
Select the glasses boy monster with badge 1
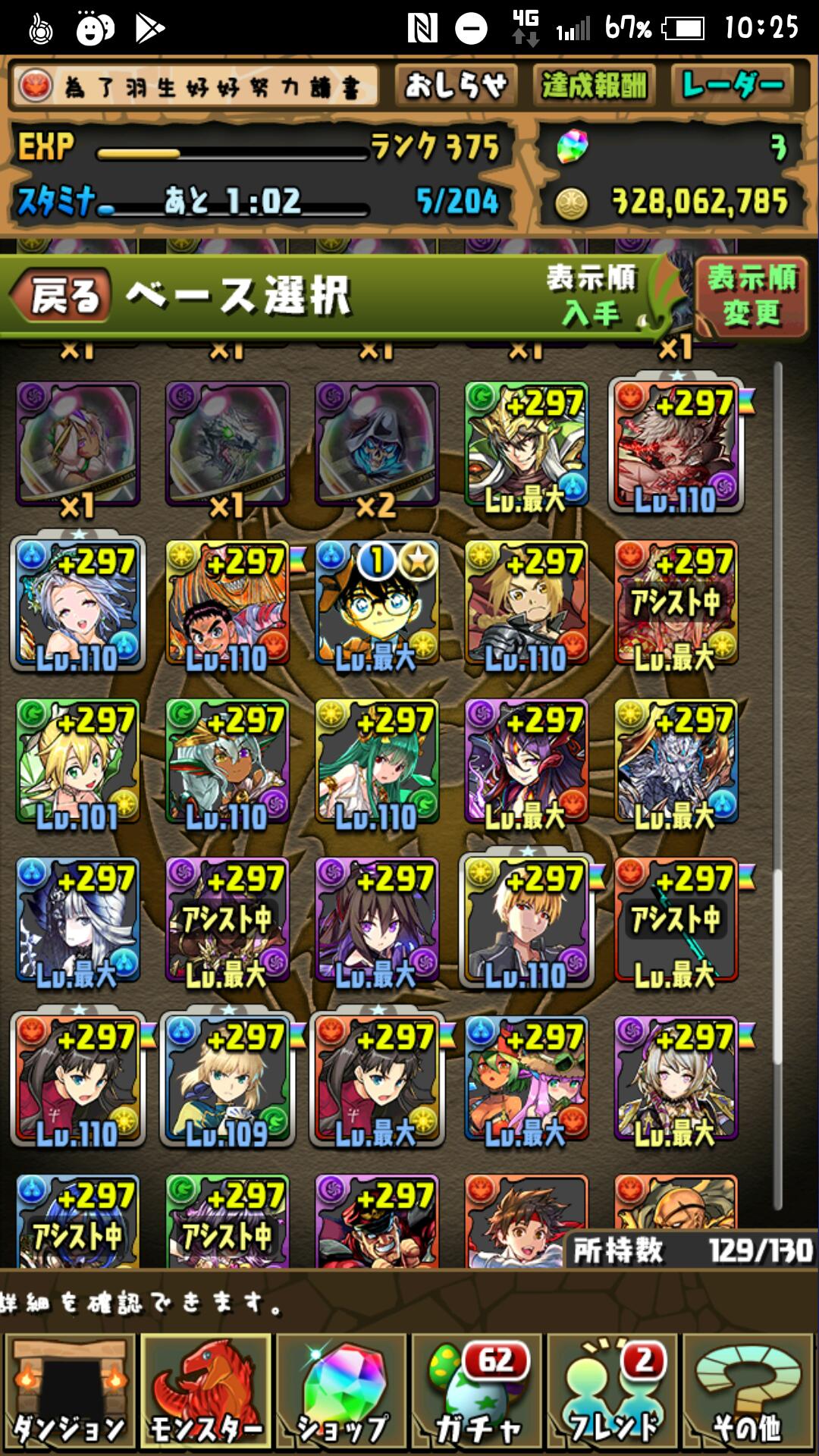tap(377, 604)
